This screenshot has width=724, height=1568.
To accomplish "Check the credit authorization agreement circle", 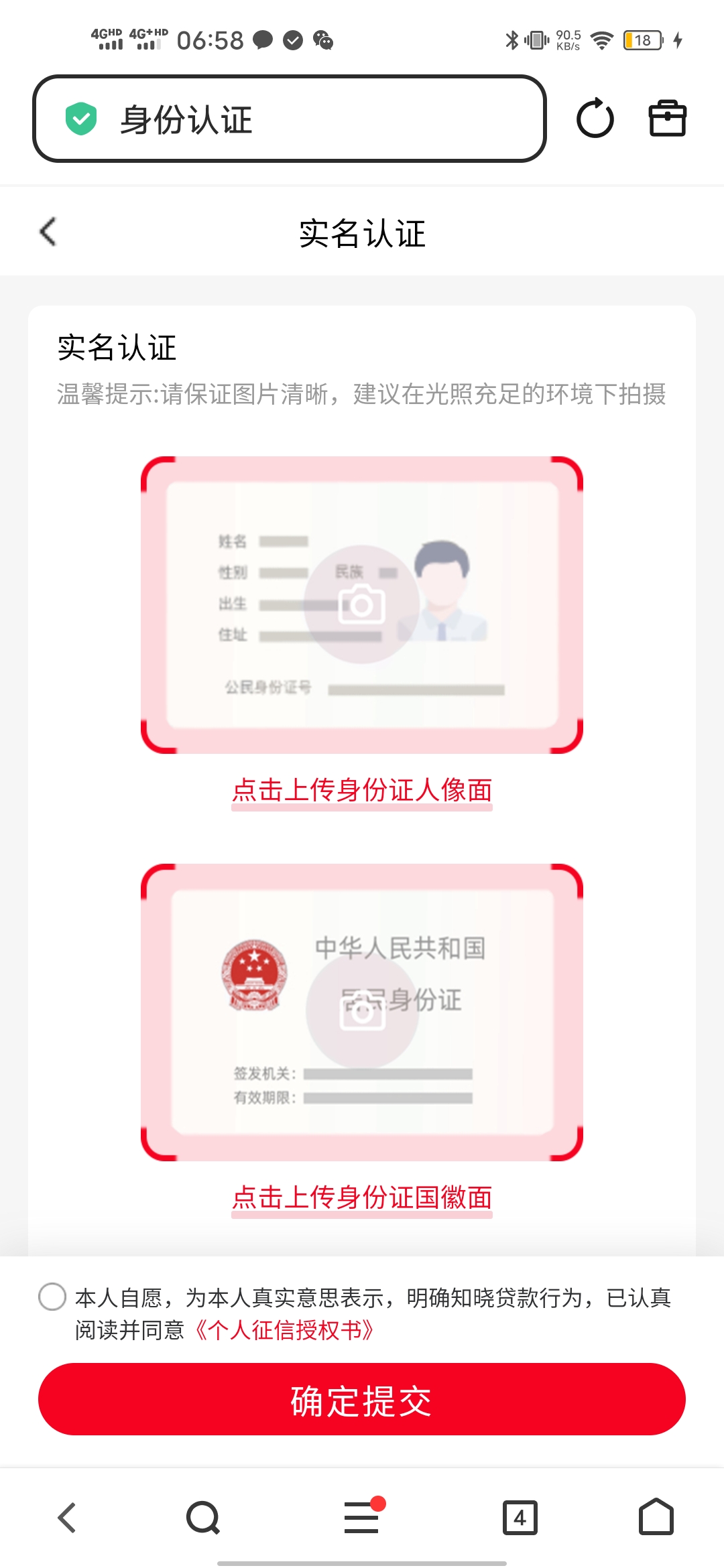I will 52,1297.
